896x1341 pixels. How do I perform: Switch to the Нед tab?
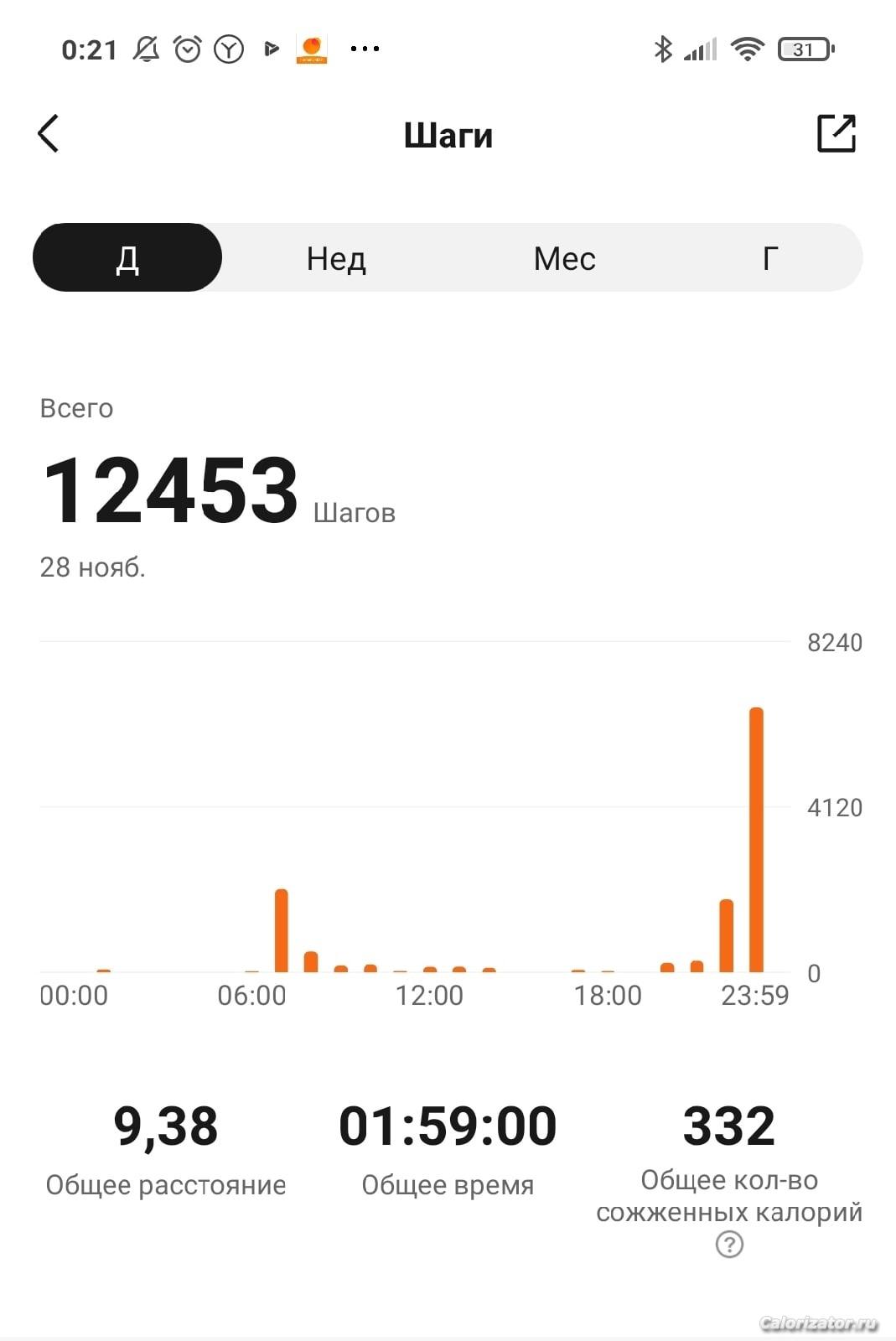pos(336,258)
